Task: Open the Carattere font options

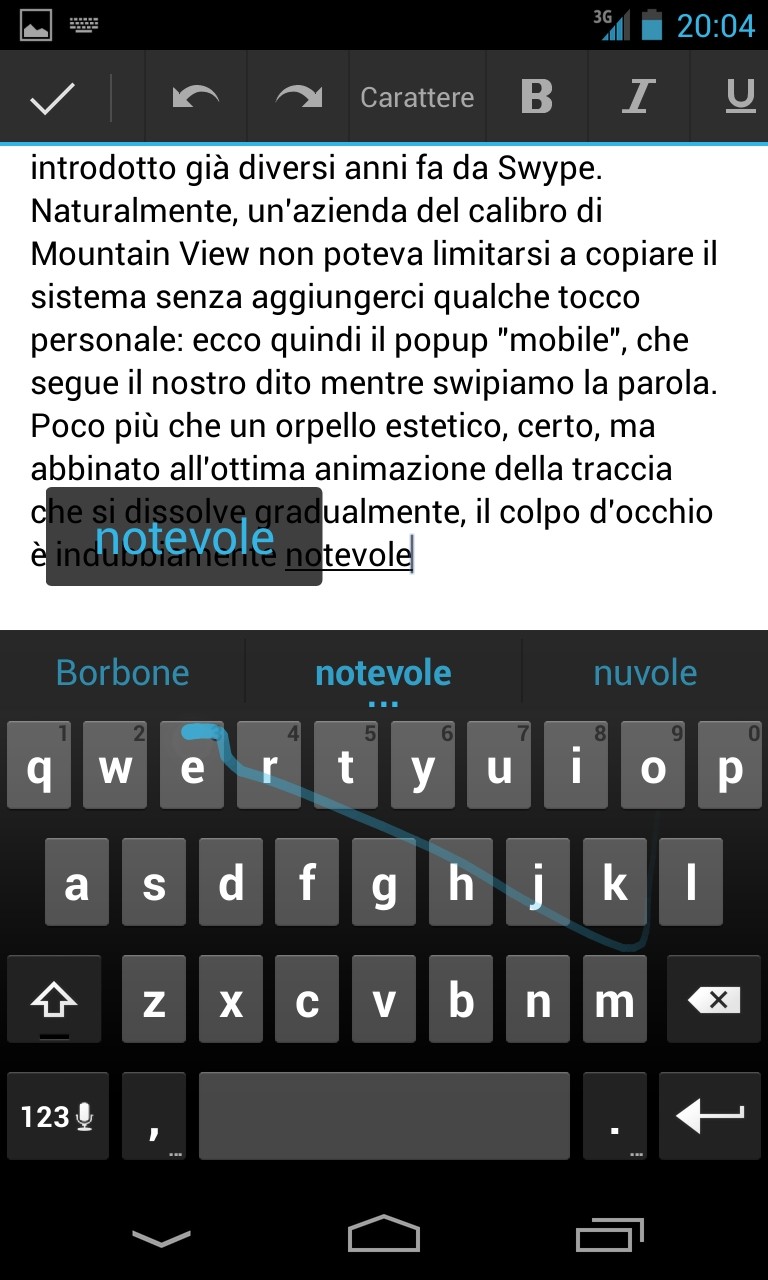Action: (x=417, y=97)
